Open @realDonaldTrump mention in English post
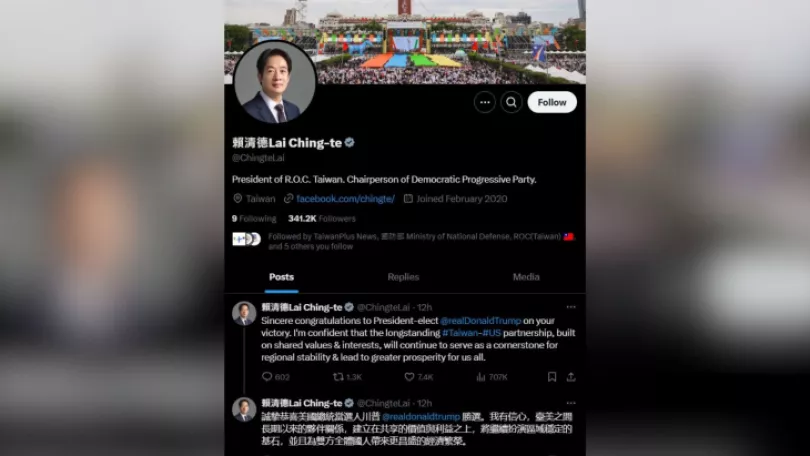The image size is (810, 456). (x=480, y=321)
